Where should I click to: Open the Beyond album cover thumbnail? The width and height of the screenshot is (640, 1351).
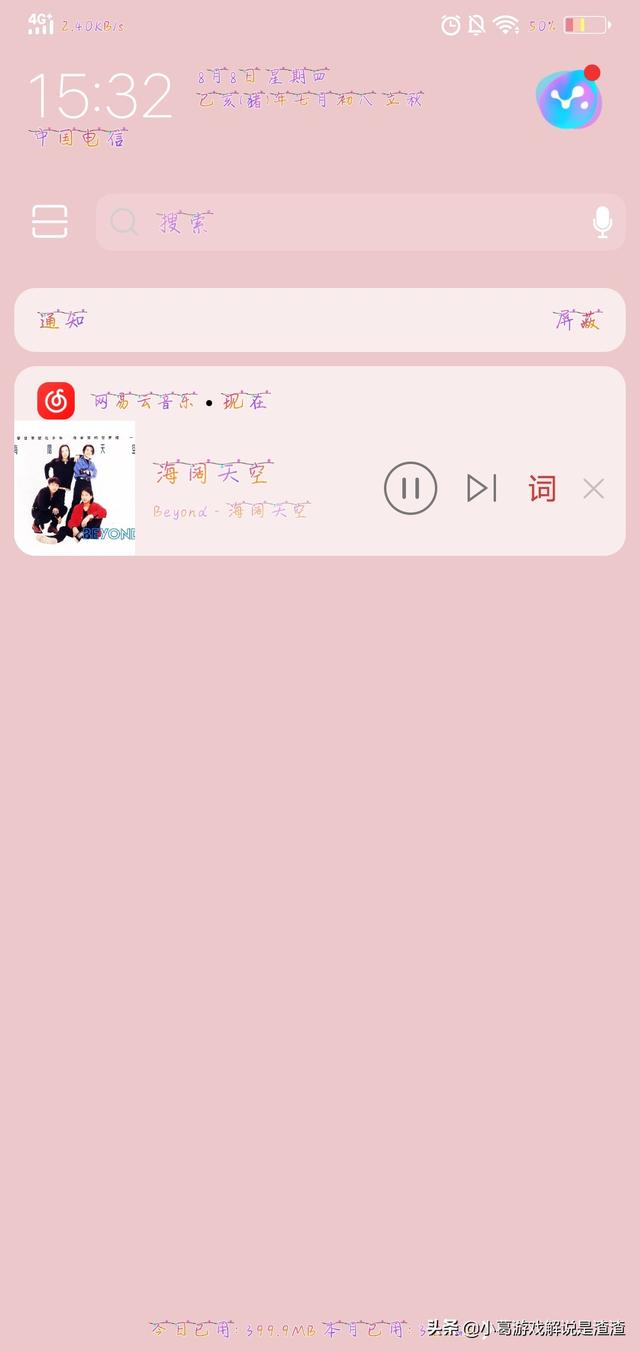75,488
